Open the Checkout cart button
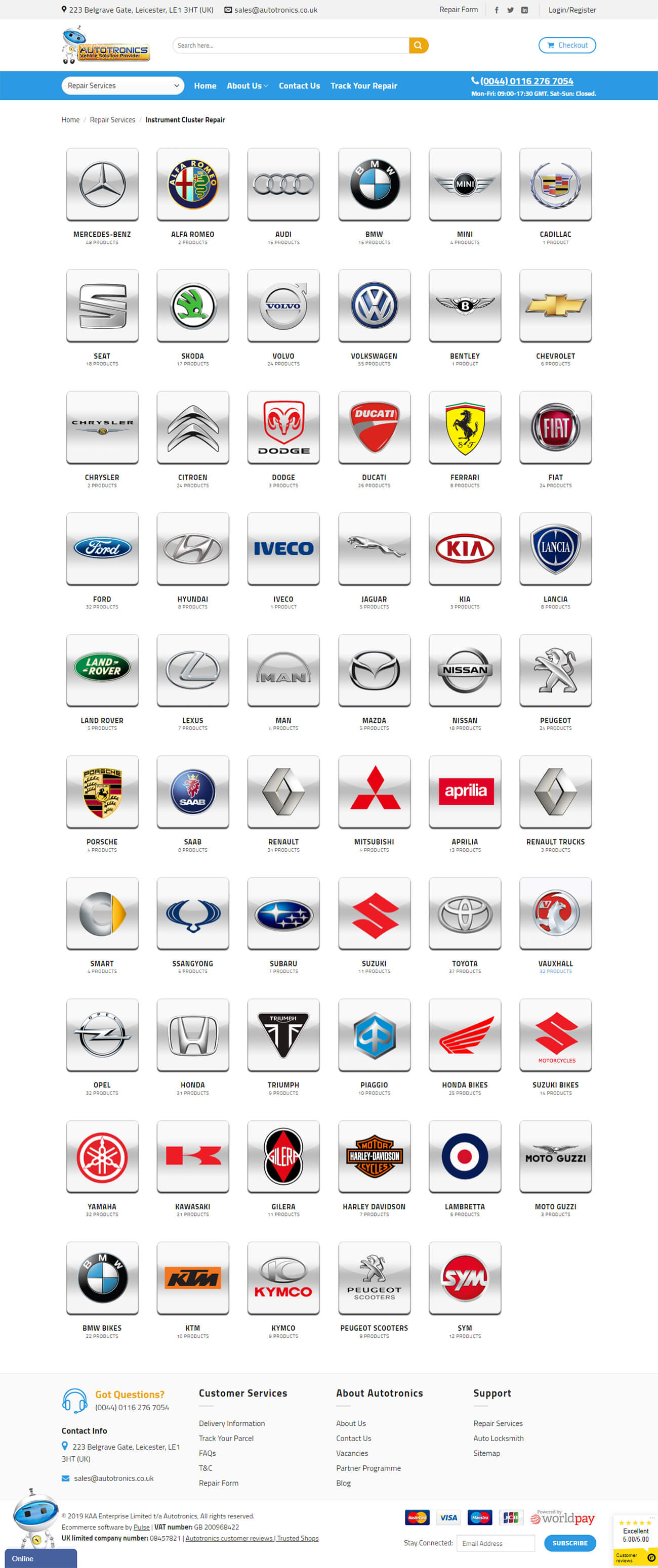This screenshot has height=1568, width=658. pyautogui.click(x=566, y=46)
